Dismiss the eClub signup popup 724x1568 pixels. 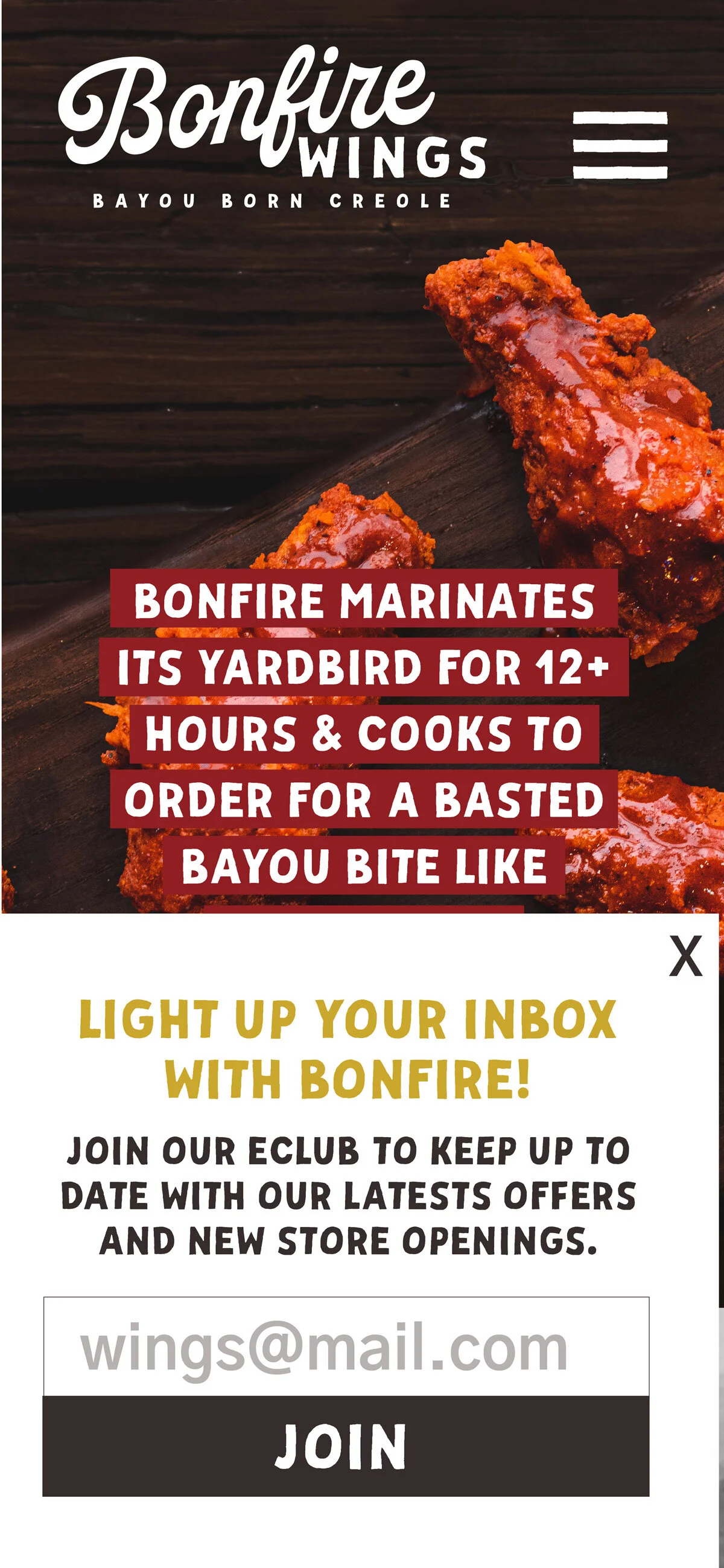(x=685, y=956)
